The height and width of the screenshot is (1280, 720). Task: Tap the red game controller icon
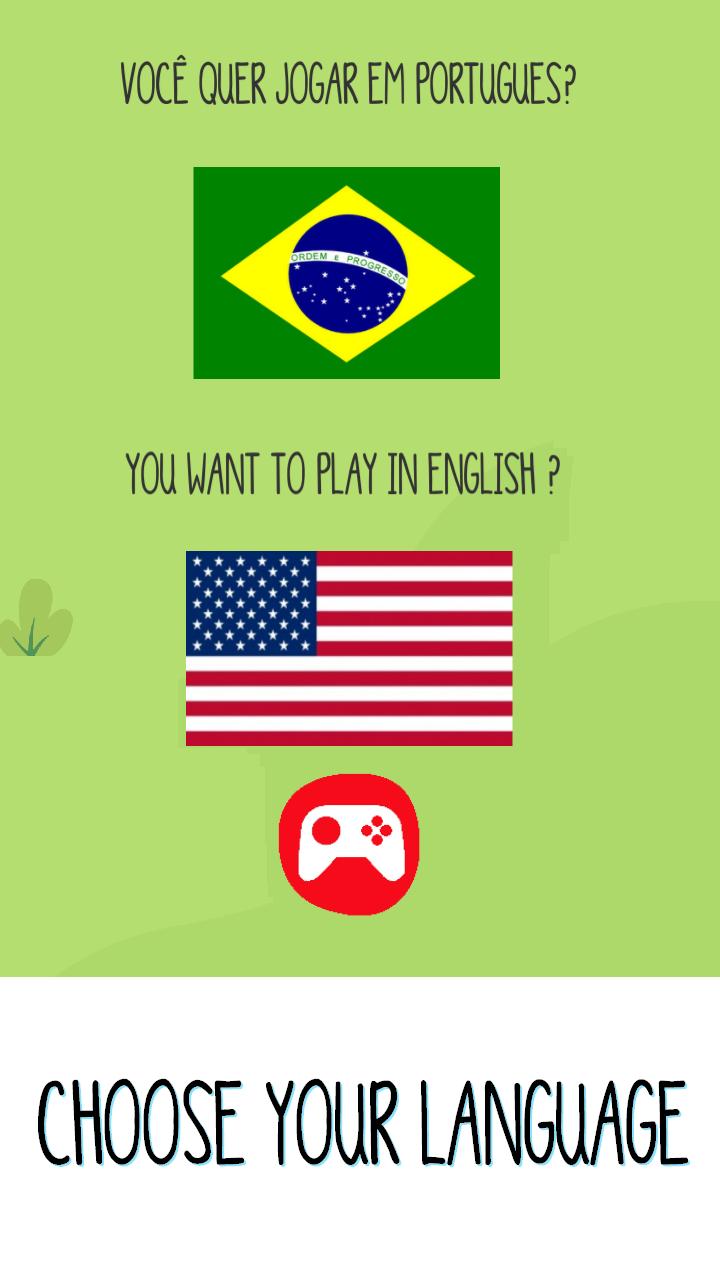pos(349,844)
